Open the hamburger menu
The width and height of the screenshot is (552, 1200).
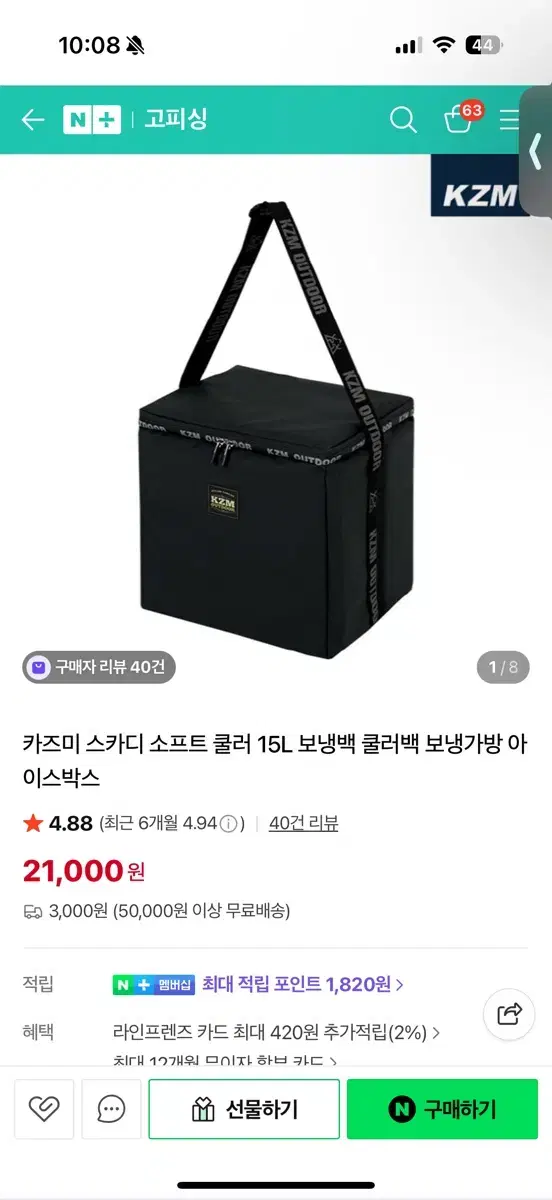[510, 120]
